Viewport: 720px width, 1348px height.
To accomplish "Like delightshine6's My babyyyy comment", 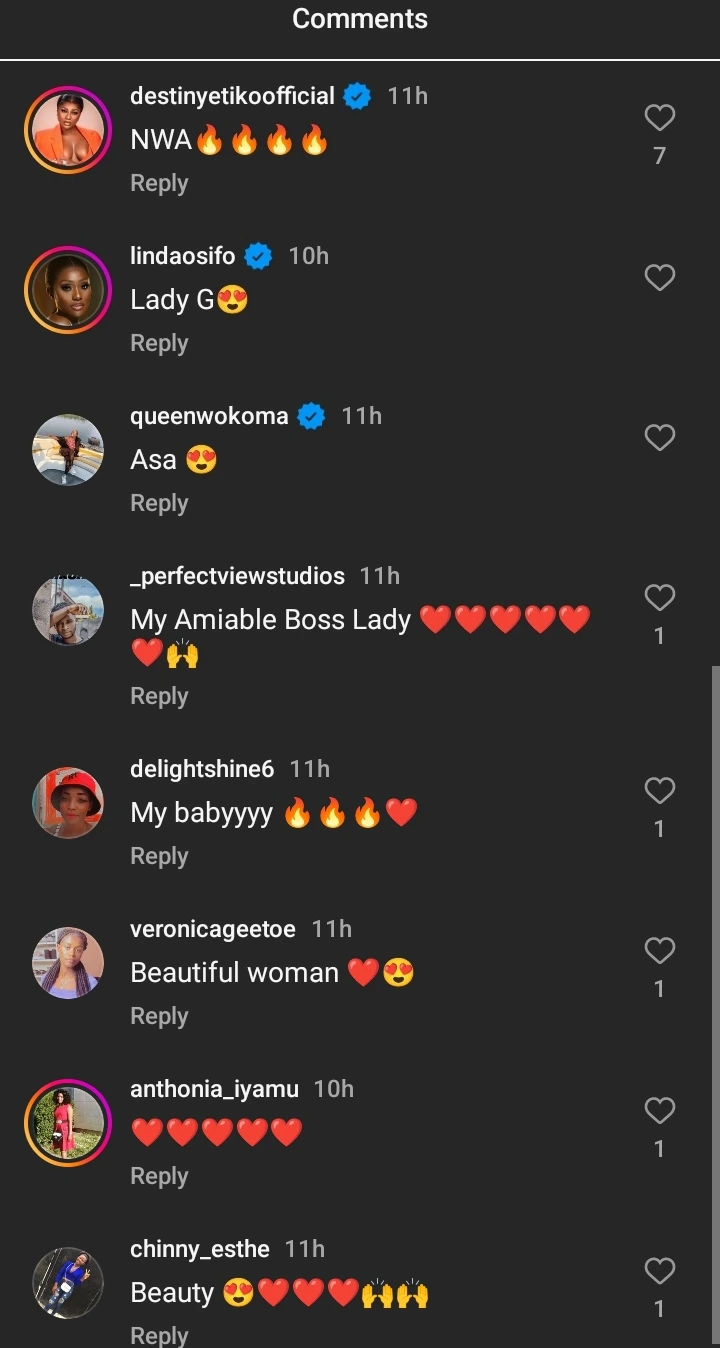I will 659,791.
